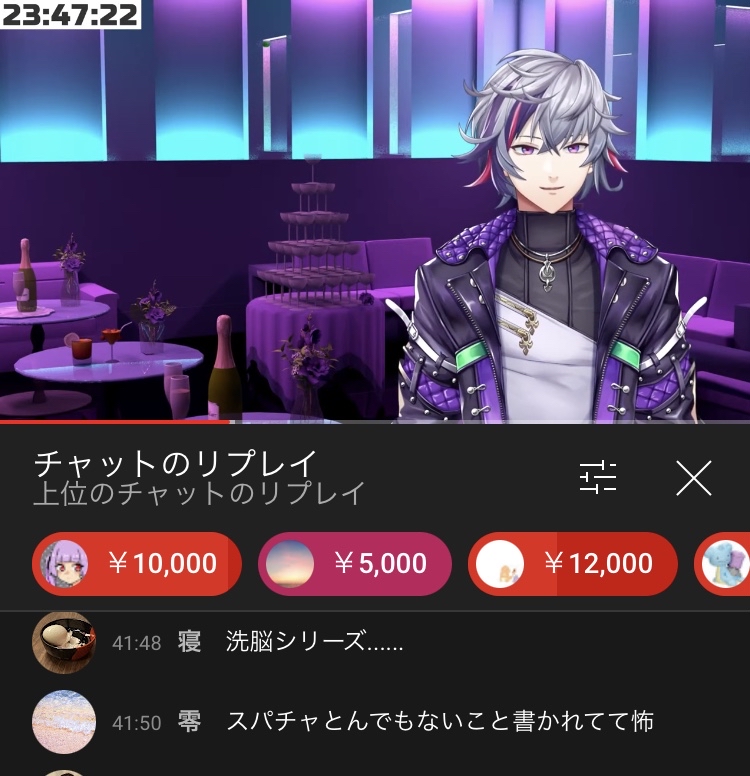Image resolution: width=750 pixels, height=776 pixels.
Task: Tap the video player to show controls
Action: click(375, 210)
